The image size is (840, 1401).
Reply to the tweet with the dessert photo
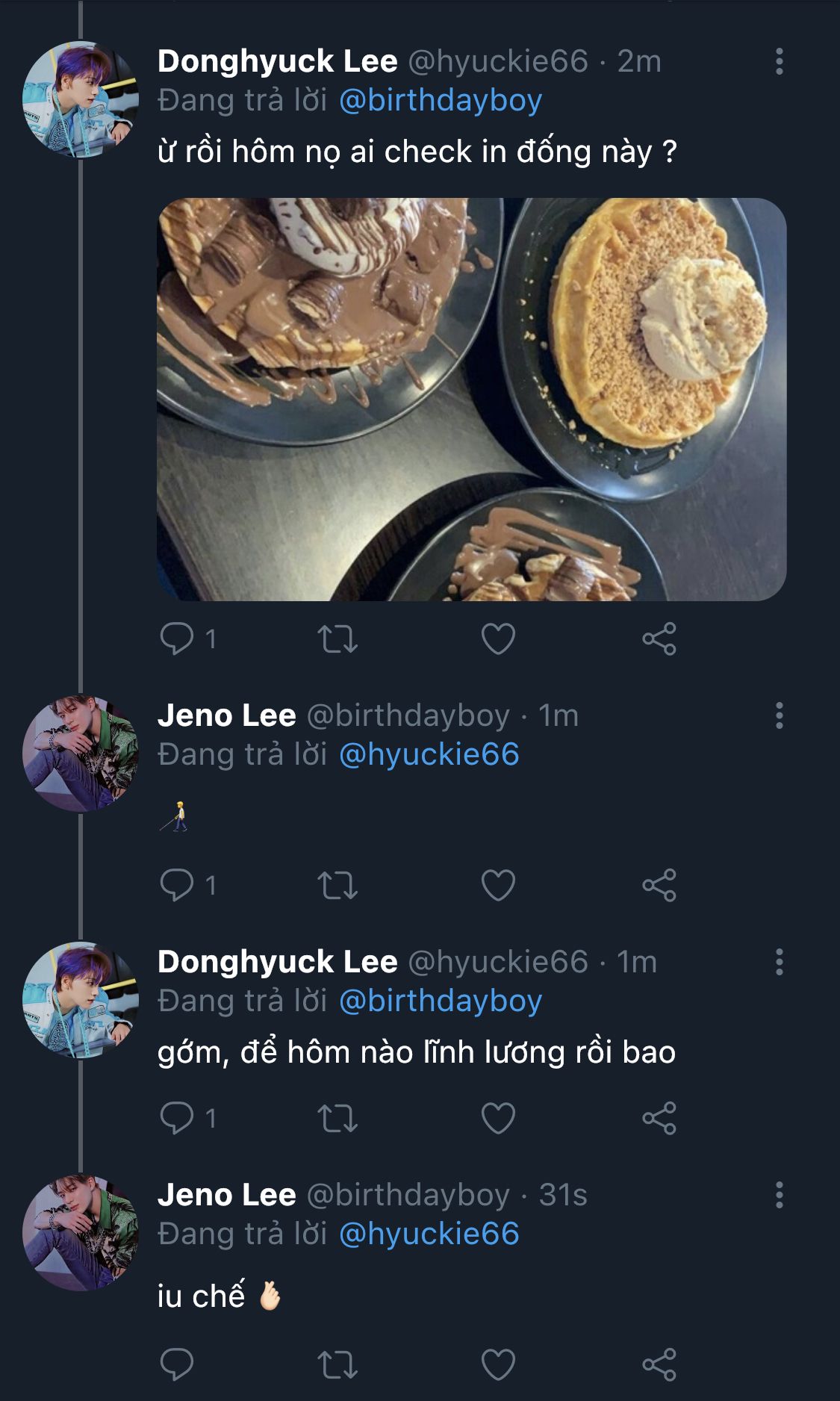[x=177, y=639]
